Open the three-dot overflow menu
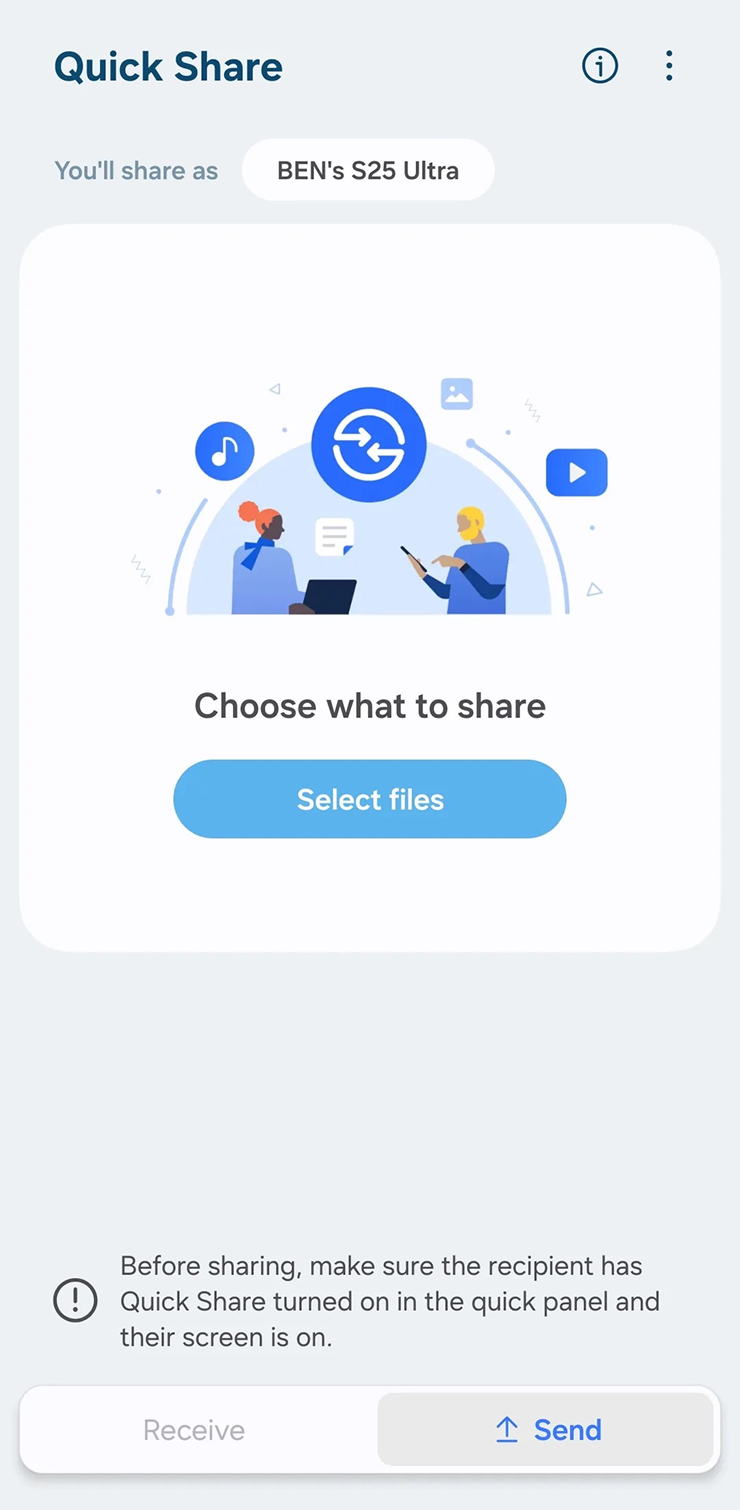740x1510 pixels. tap(669, 67)
